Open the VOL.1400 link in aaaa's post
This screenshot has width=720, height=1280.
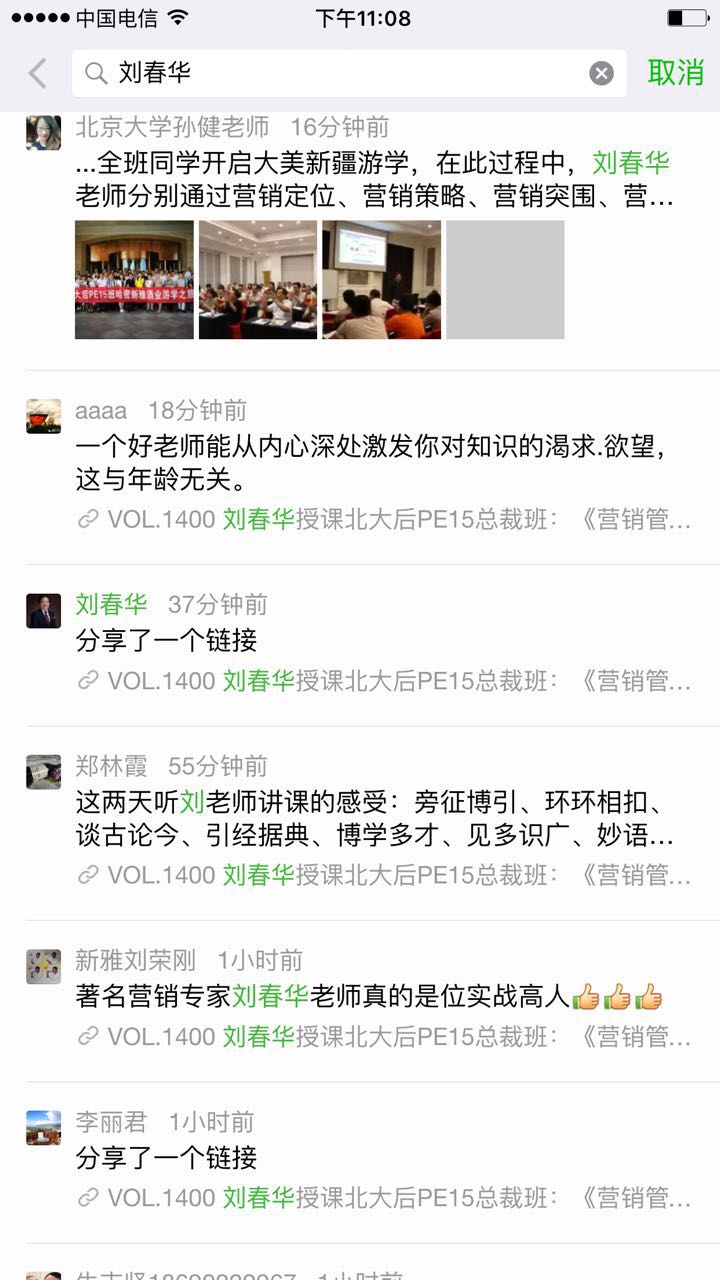pos(384,519)
